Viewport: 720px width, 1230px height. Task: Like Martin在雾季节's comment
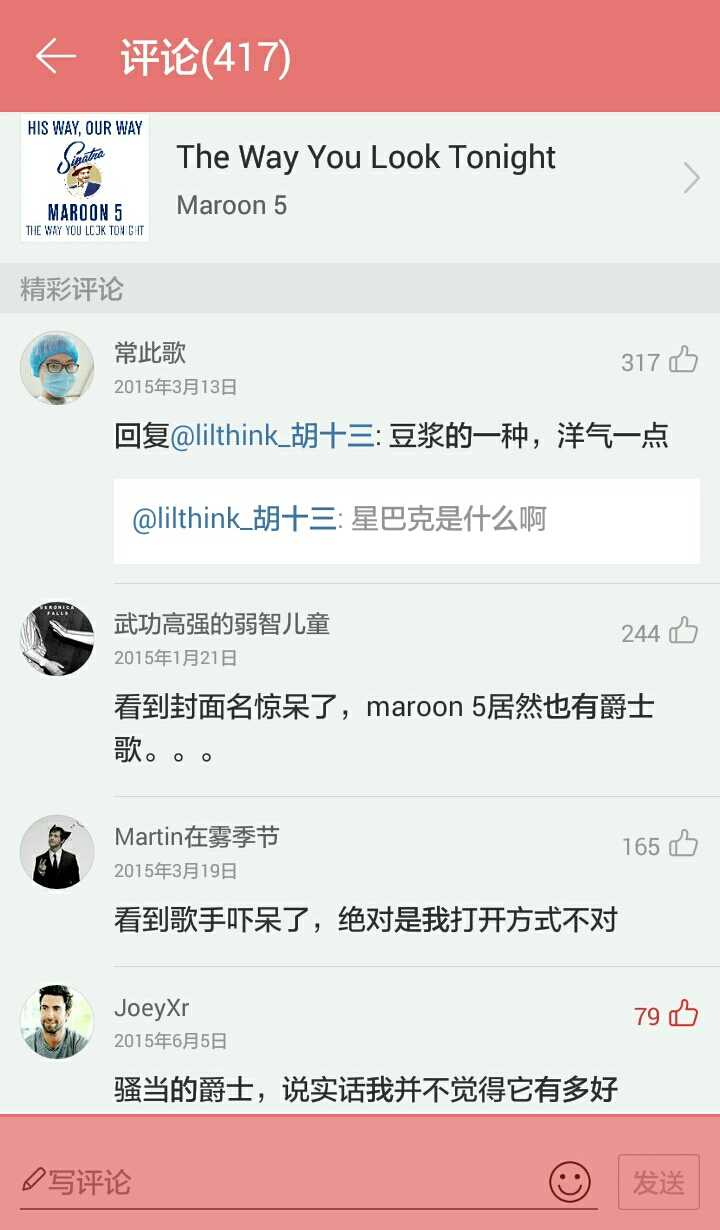point(684,845)
